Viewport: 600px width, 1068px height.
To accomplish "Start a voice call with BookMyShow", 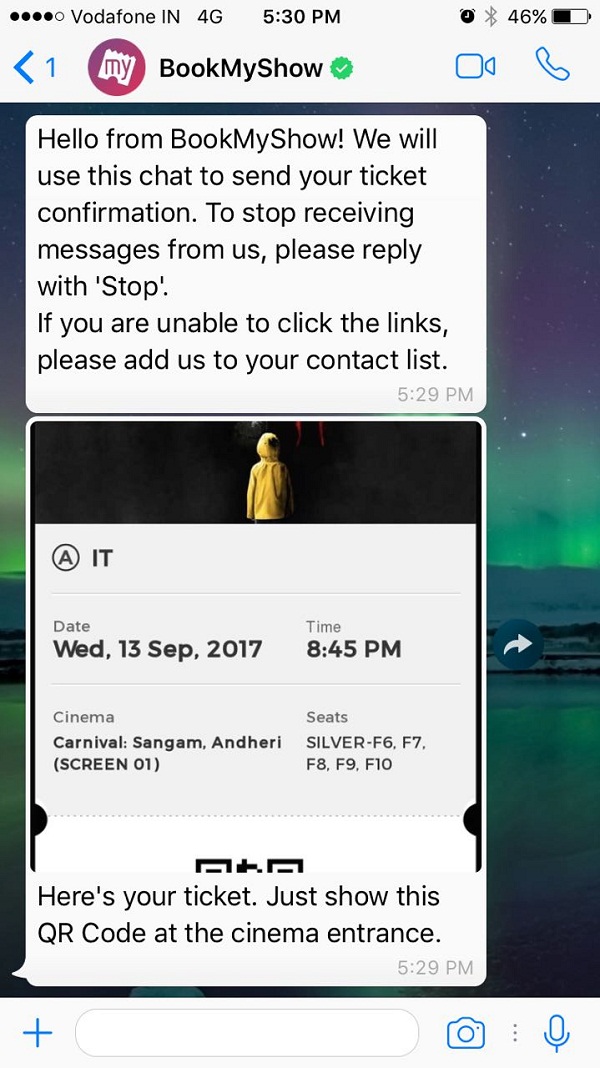I will (x=552, y=66).
